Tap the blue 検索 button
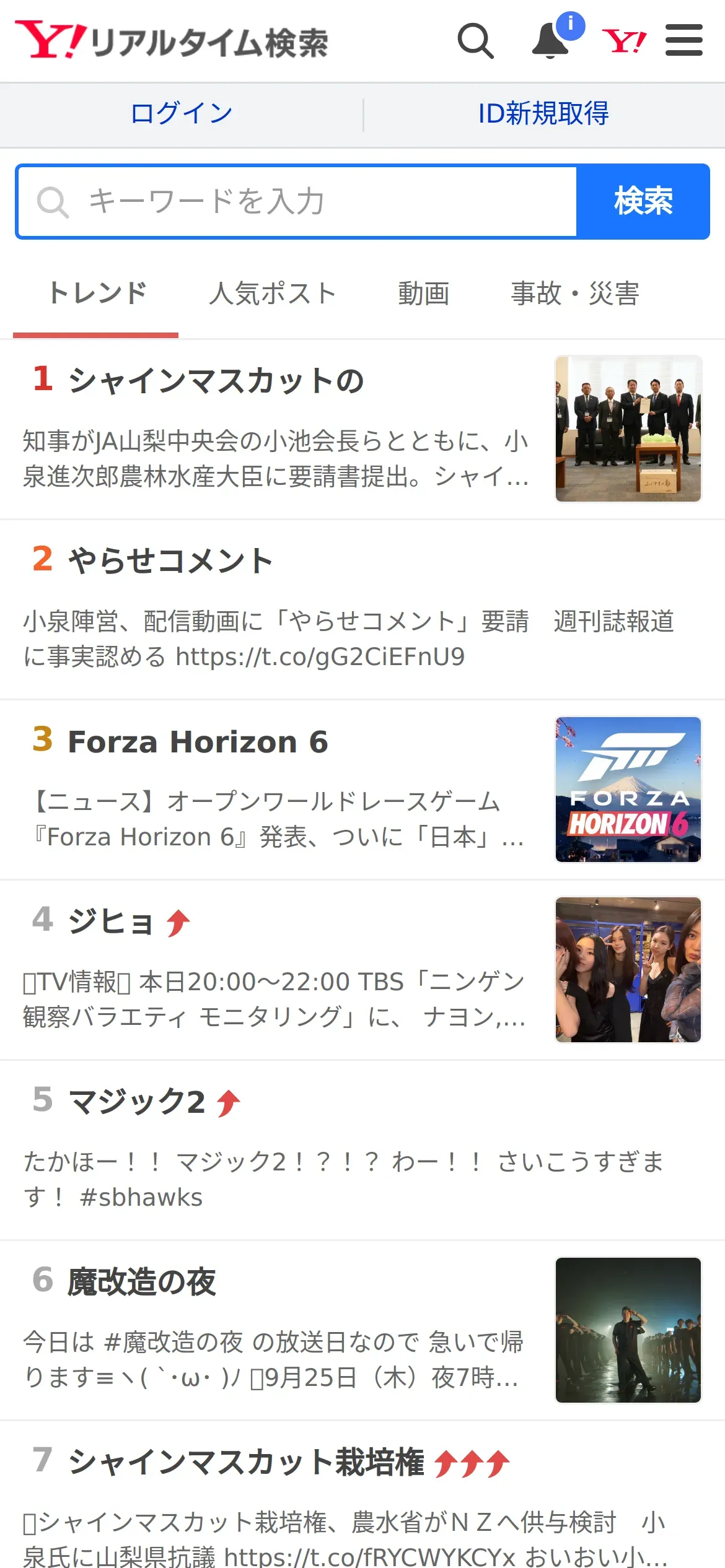The height and width of the screenshot is (1568, 725). 643,202
